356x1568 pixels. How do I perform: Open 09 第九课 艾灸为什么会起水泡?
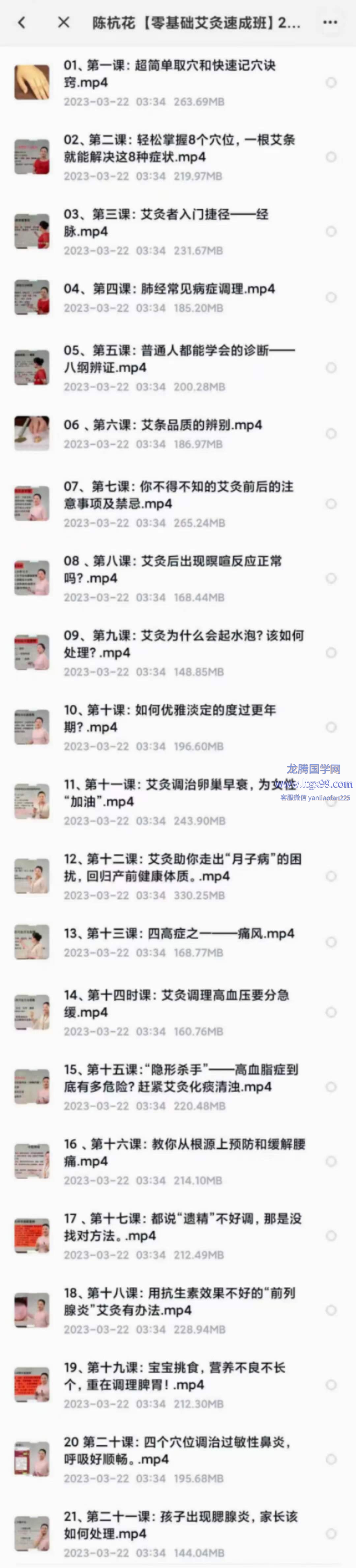[183, 644]
